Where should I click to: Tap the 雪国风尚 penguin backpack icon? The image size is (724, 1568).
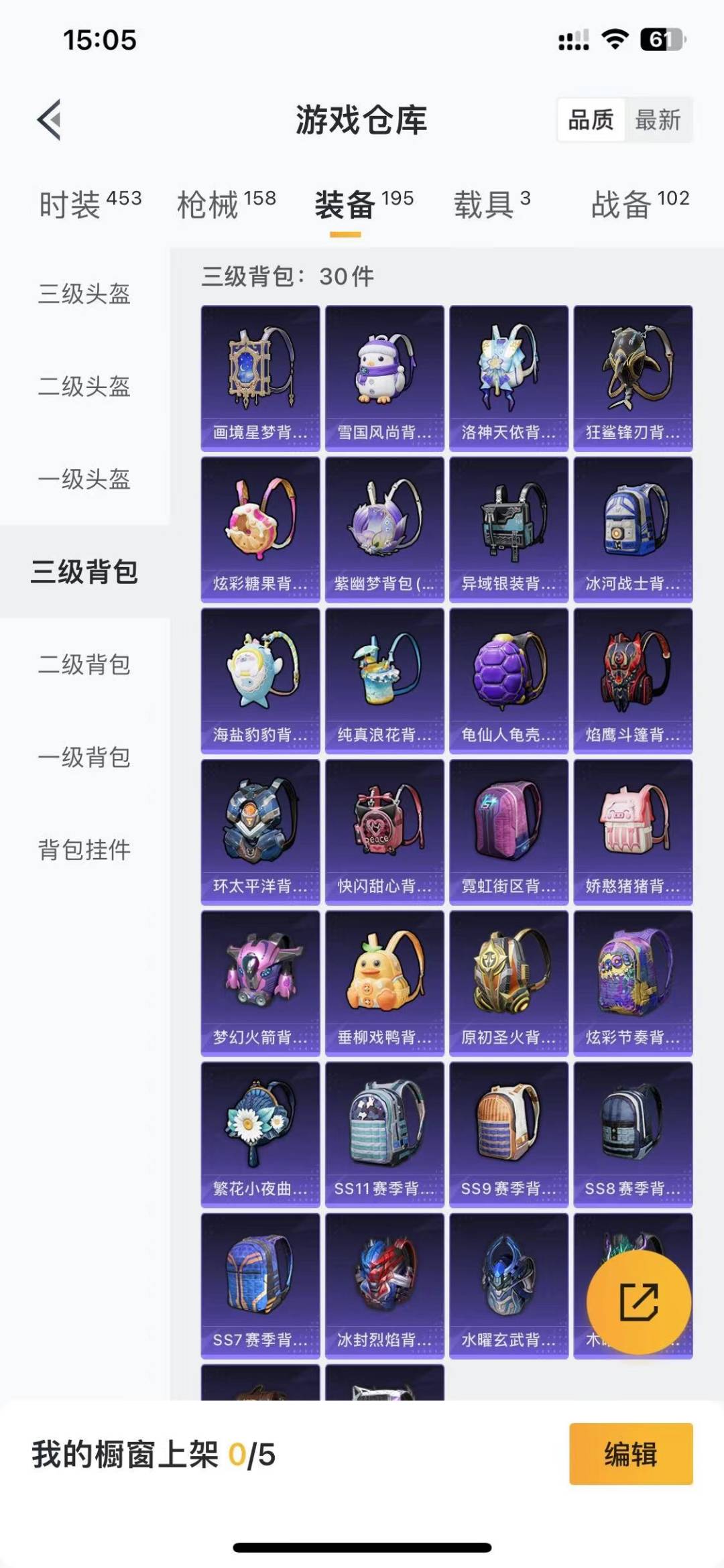click(383, 372)
